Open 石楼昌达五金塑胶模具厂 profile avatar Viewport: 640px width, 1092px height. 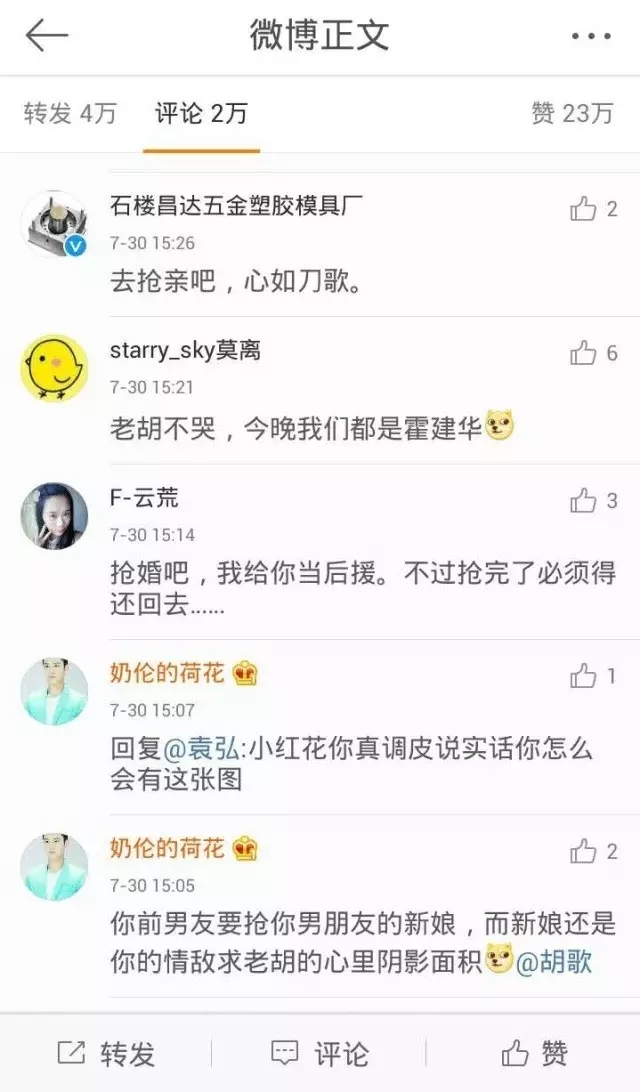[x=54, y=225]
